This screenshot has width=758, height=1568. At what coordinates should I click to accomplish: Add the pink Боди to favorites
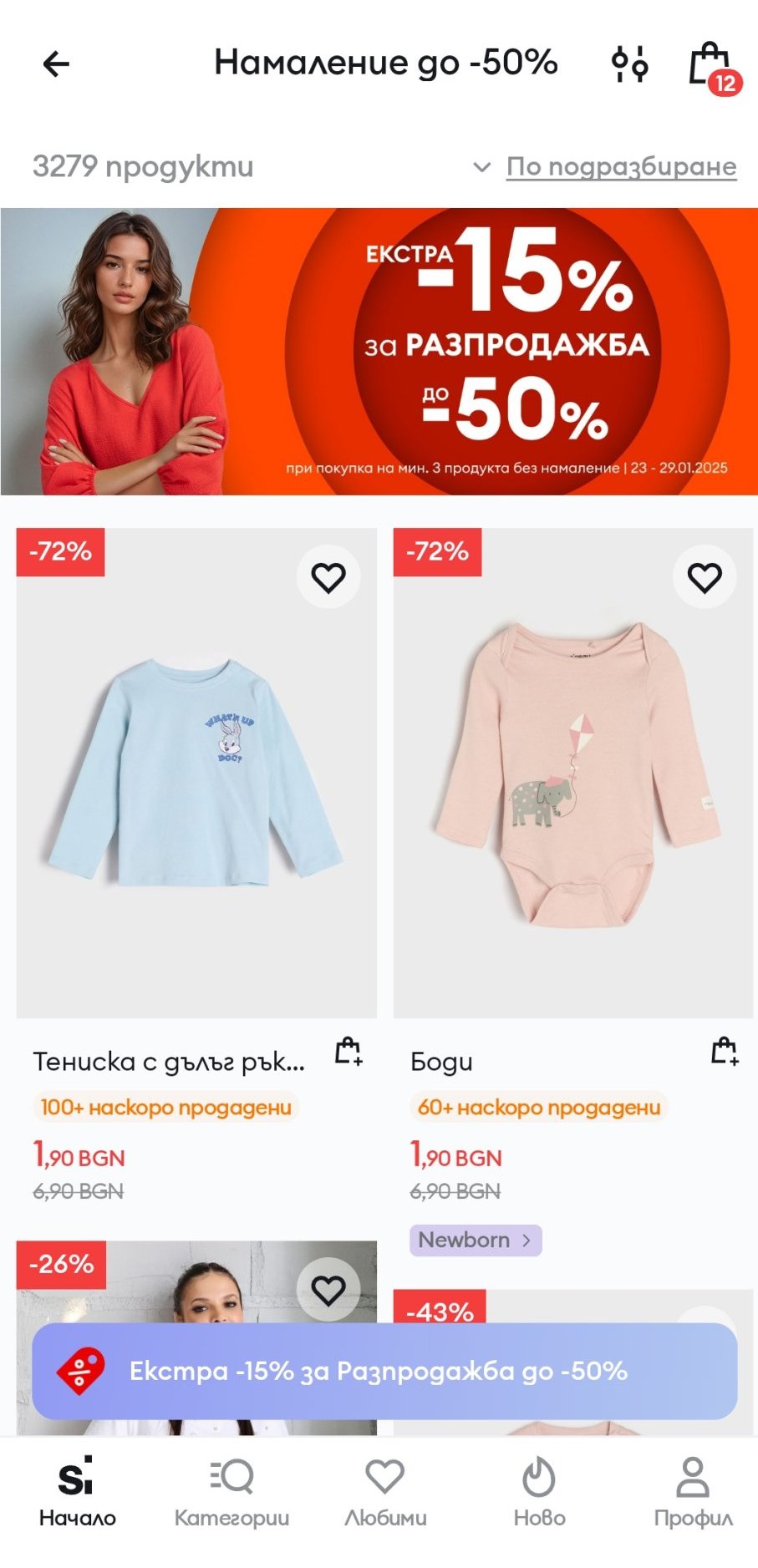click(705, 577)
